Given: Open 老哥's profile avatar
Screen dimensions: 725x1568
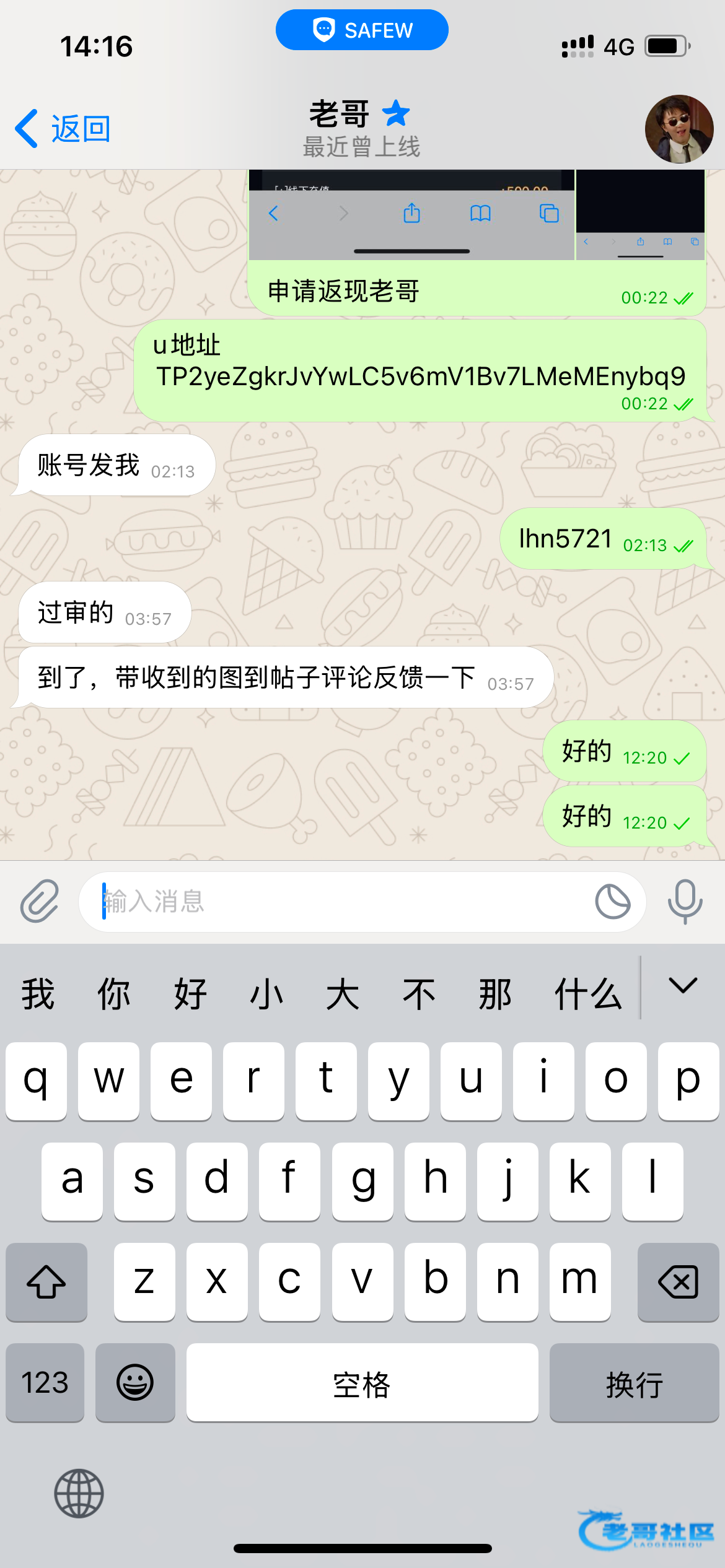Looking at the screenshot, I should pos(679,129).
